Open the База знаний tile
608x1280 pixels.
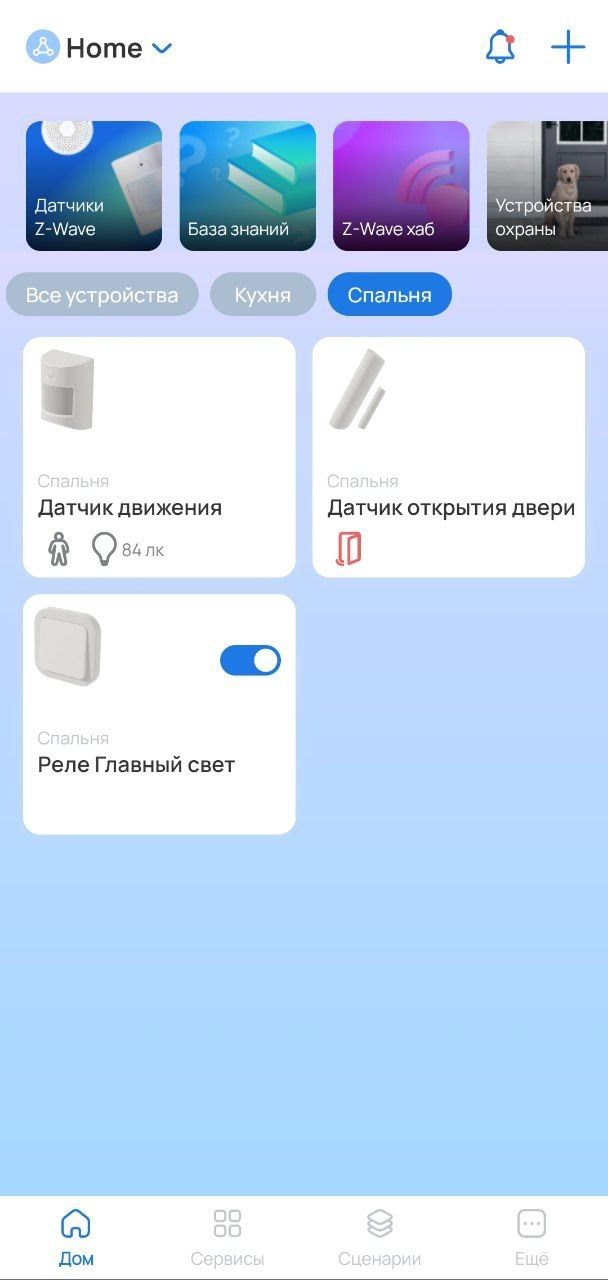tap(248, 186)
